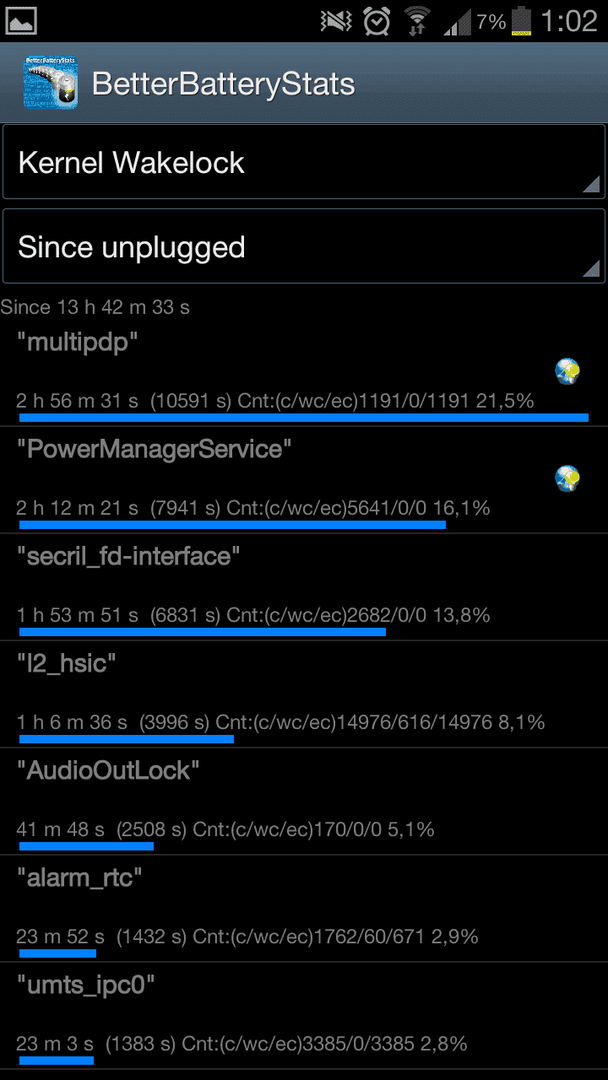View the AudioOutLock entry
This screenshot has width=608, height=1080.
pos(304,802)
